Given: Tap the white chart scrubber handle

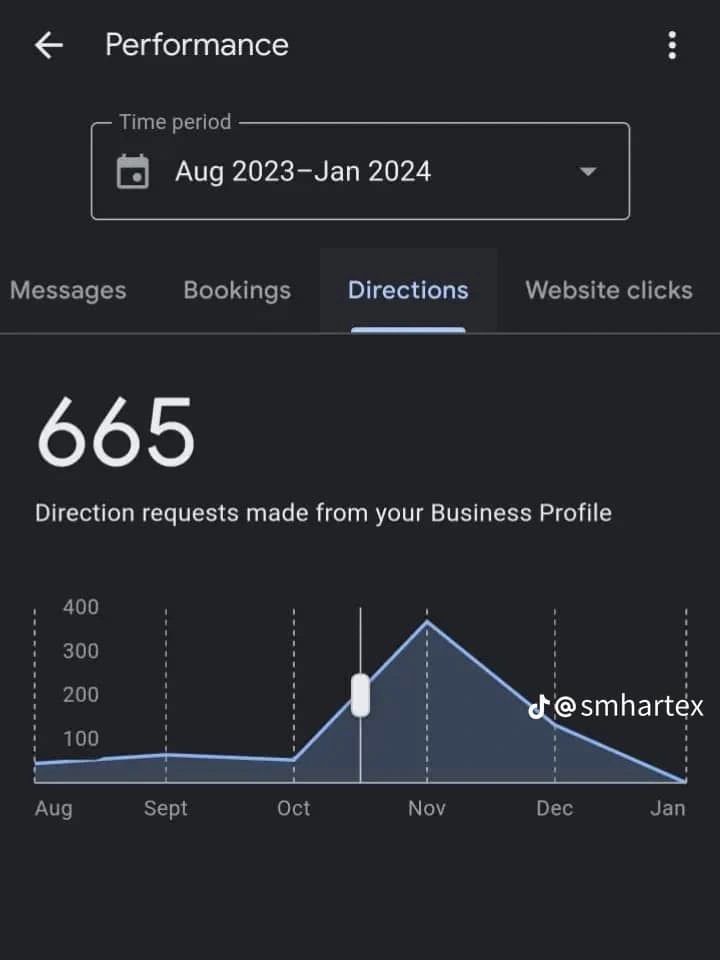Looking at the screenshot, I should [x=360, y=695].
